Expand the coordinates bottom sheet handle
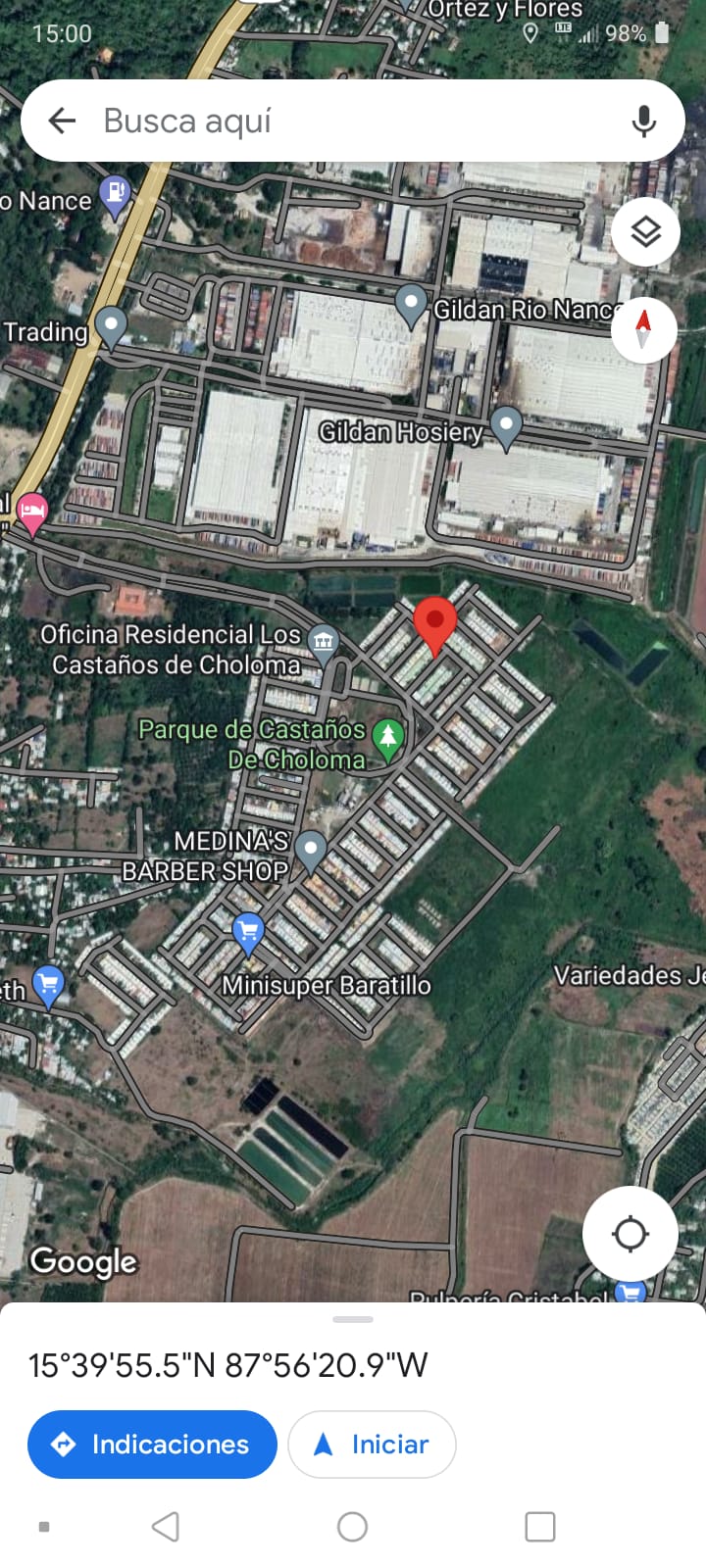The image size is (706, 1568). 353,1319
